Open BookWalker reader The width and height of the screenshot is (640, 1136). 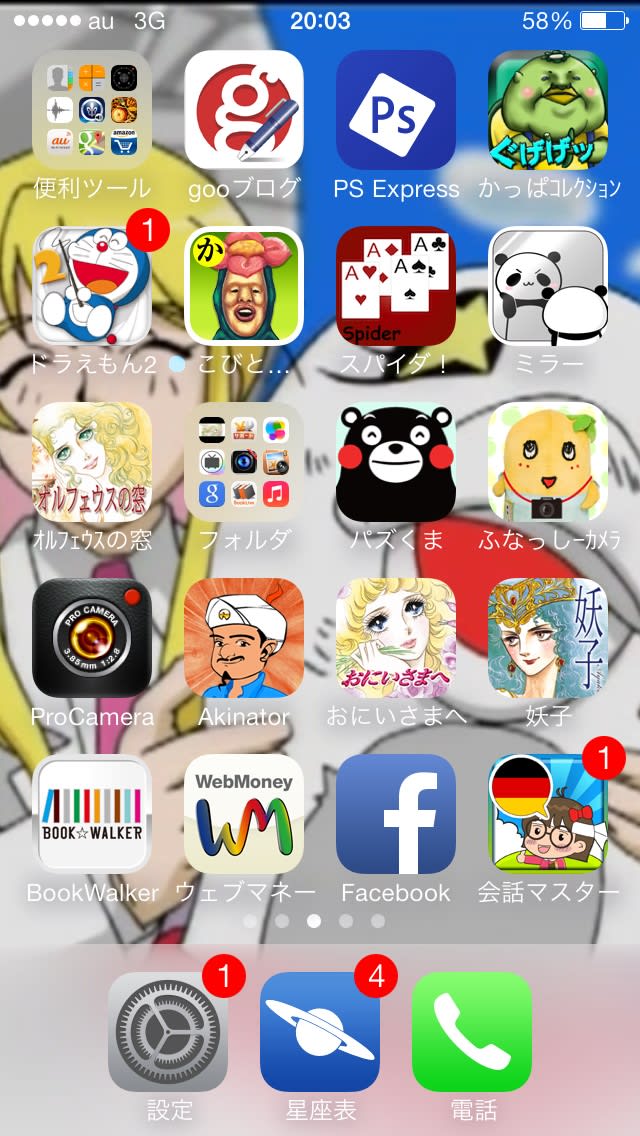[92, 814]
